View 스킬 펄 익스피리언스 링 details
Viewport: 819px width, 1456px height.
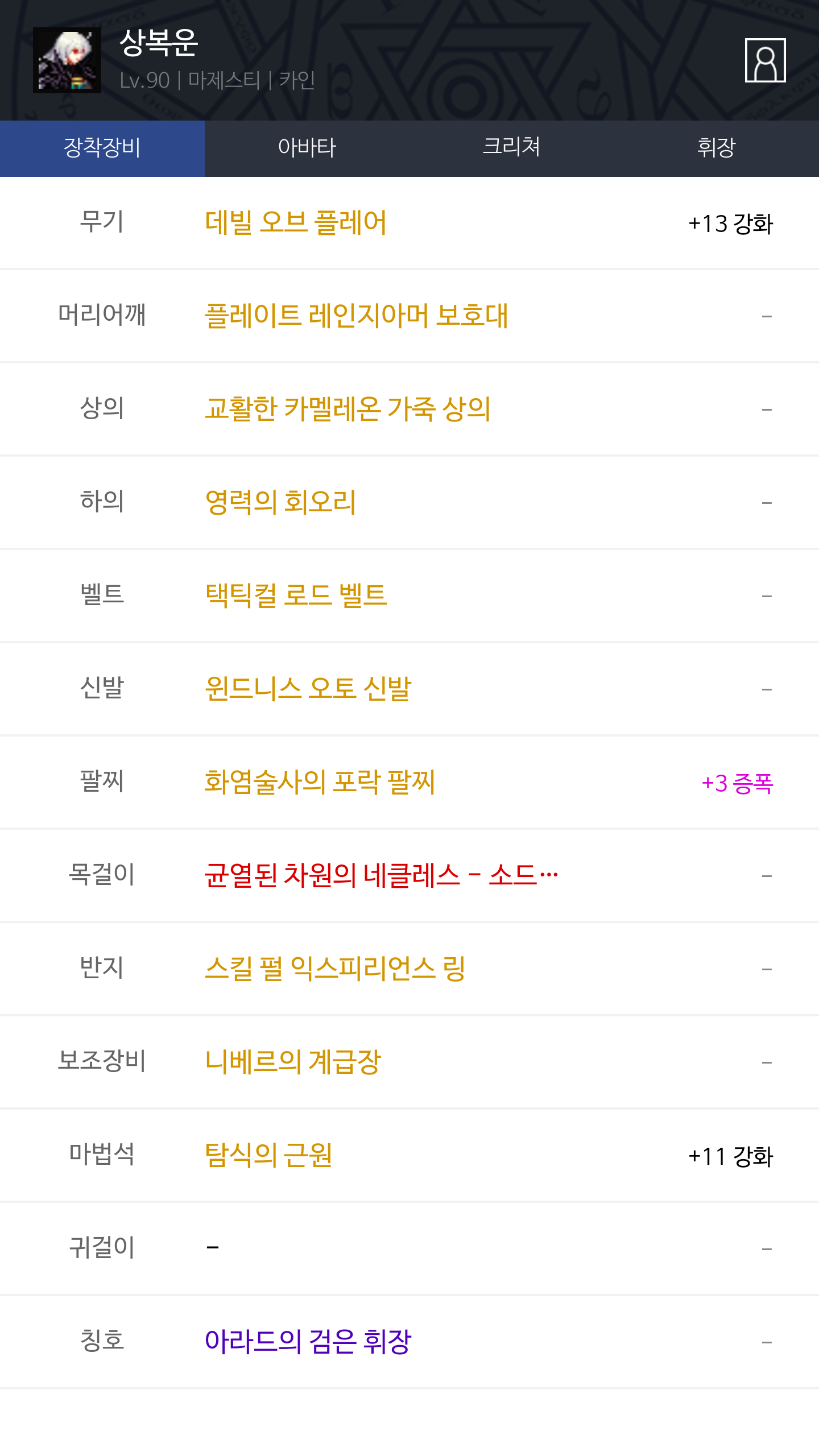pyautogui.click(x=335, y=969)
